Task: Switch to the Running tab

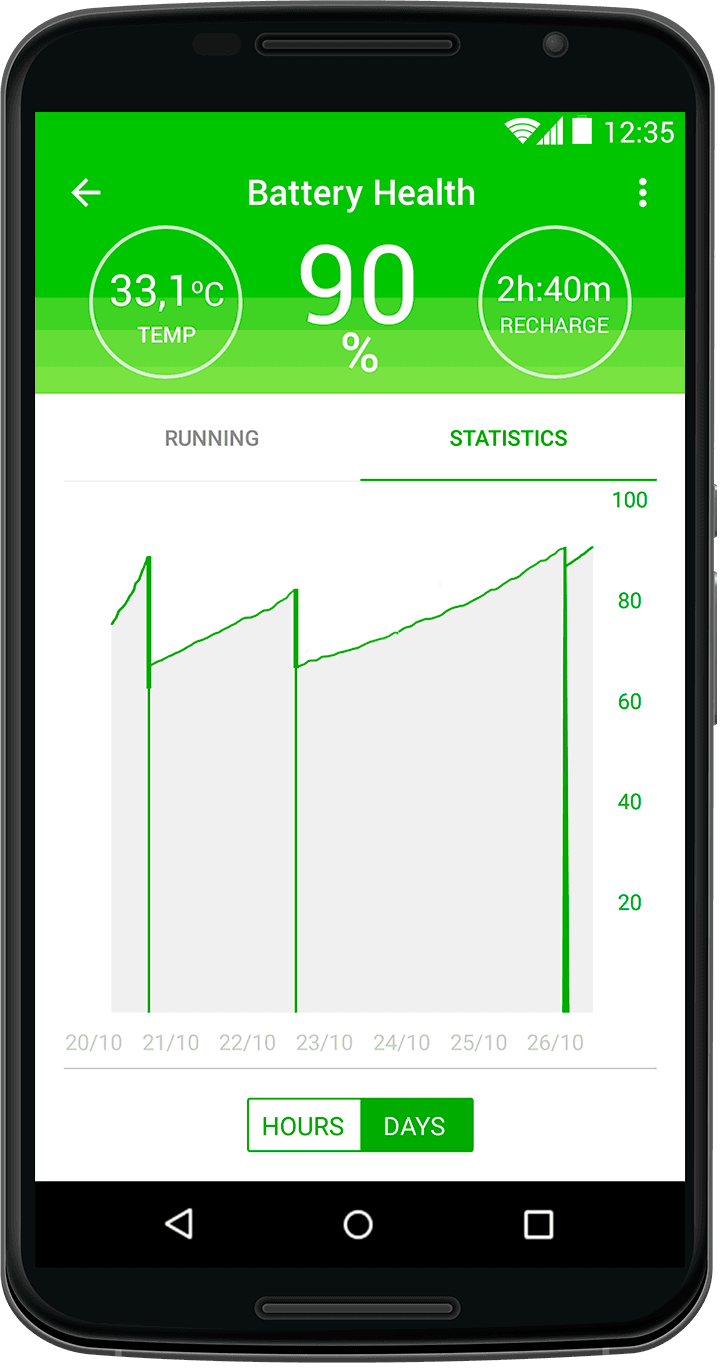Action: (212, 438)
